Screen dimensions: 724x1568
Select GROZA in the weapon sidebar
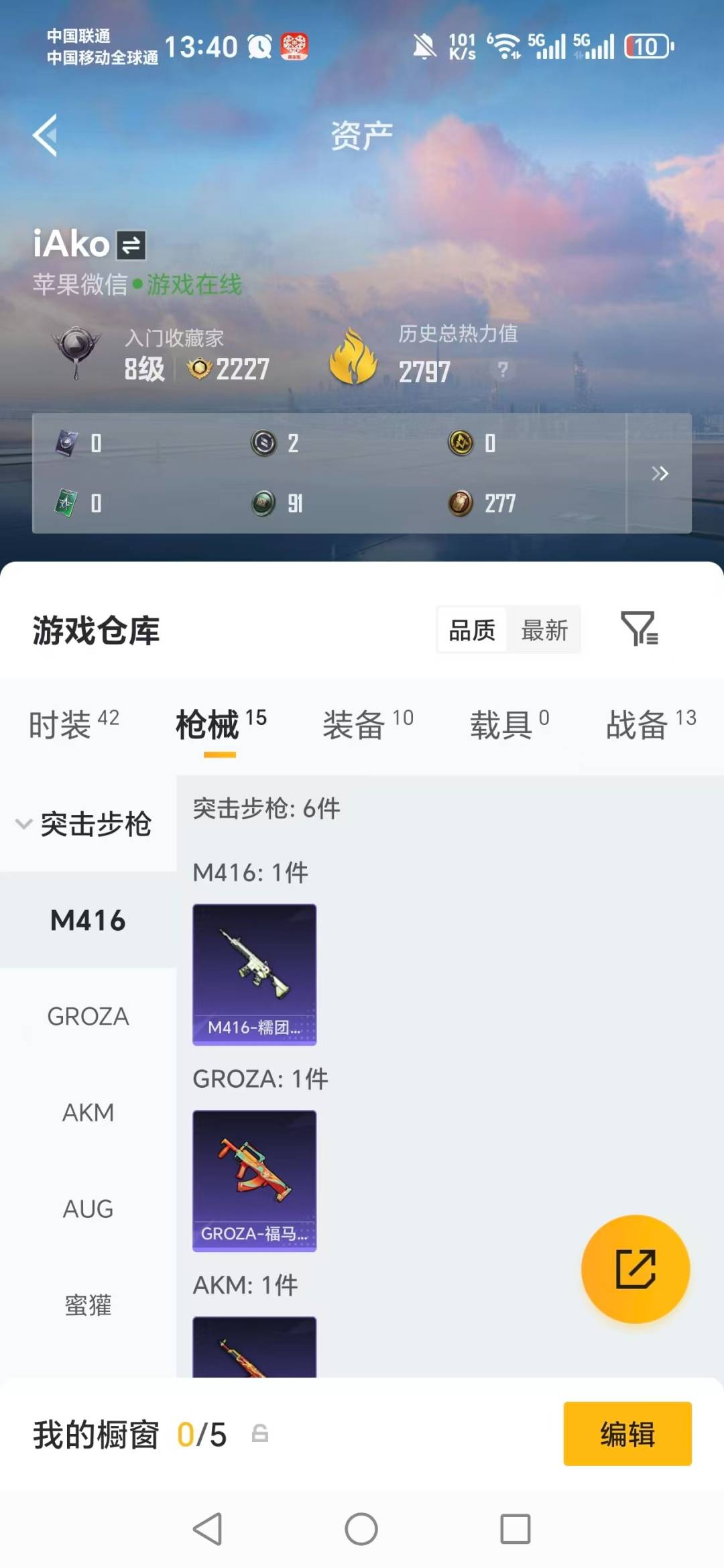(x=88, y=1017)
